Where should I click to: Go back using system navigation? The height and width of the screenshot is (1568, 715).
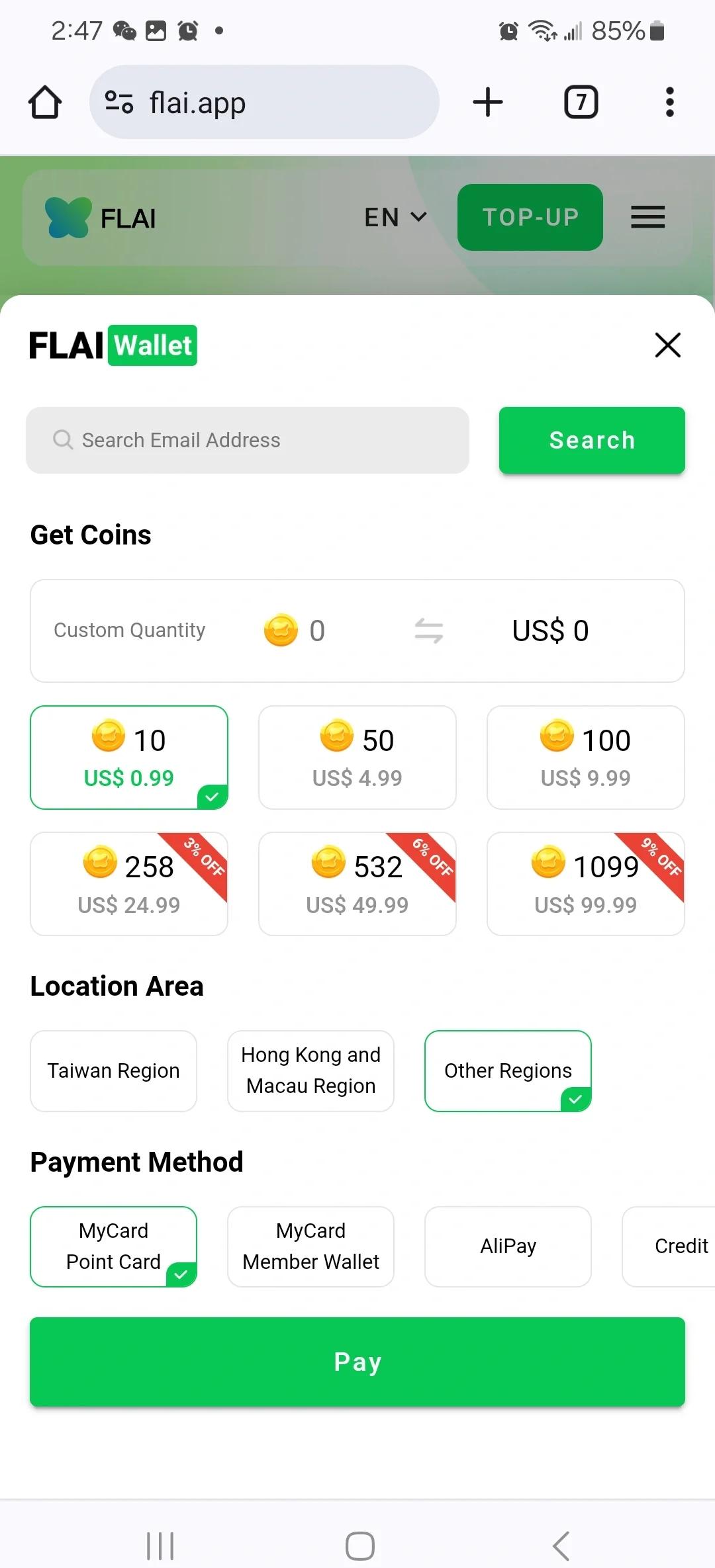(x=560, y=1546)
